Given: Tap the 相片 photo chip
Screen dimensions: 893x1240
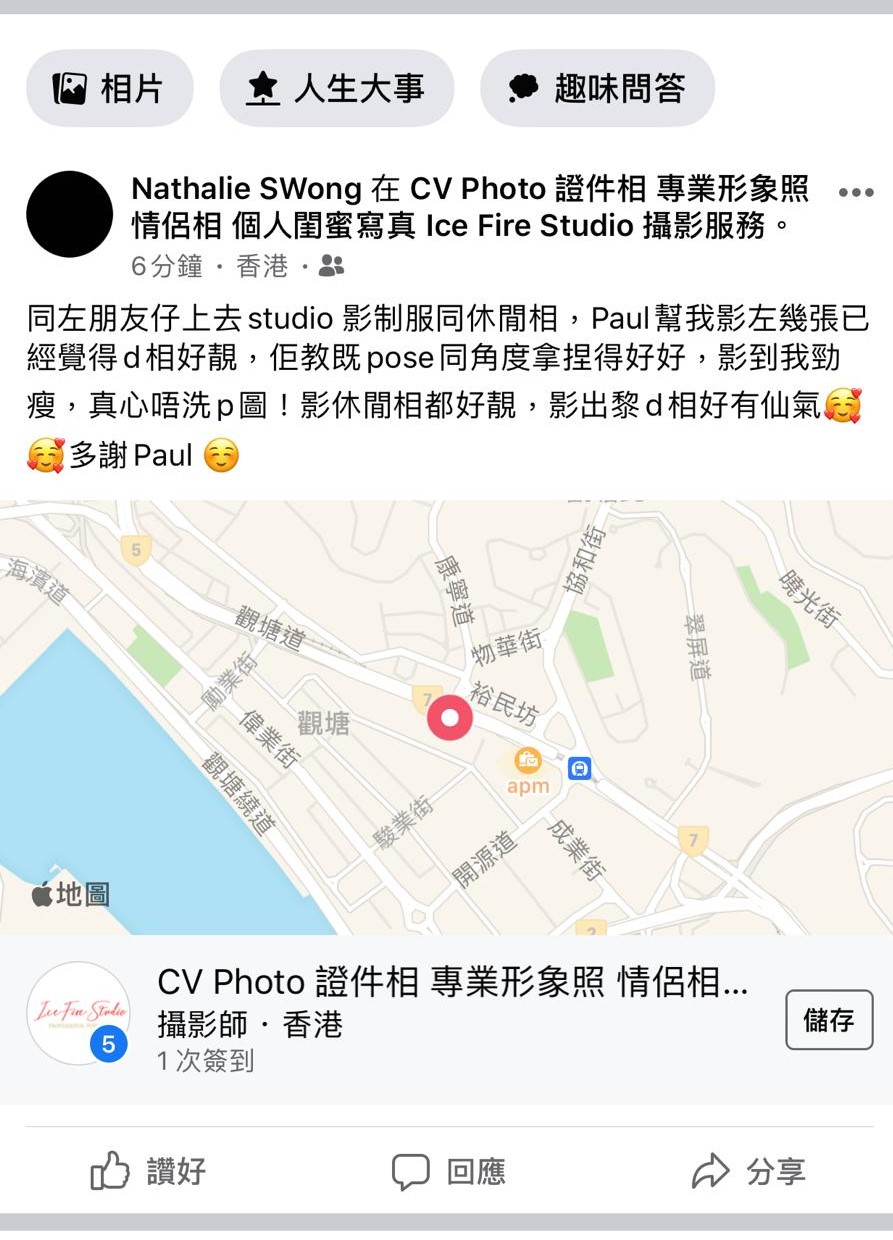Looking at the screenshot, I should click(x=109, y=89).
